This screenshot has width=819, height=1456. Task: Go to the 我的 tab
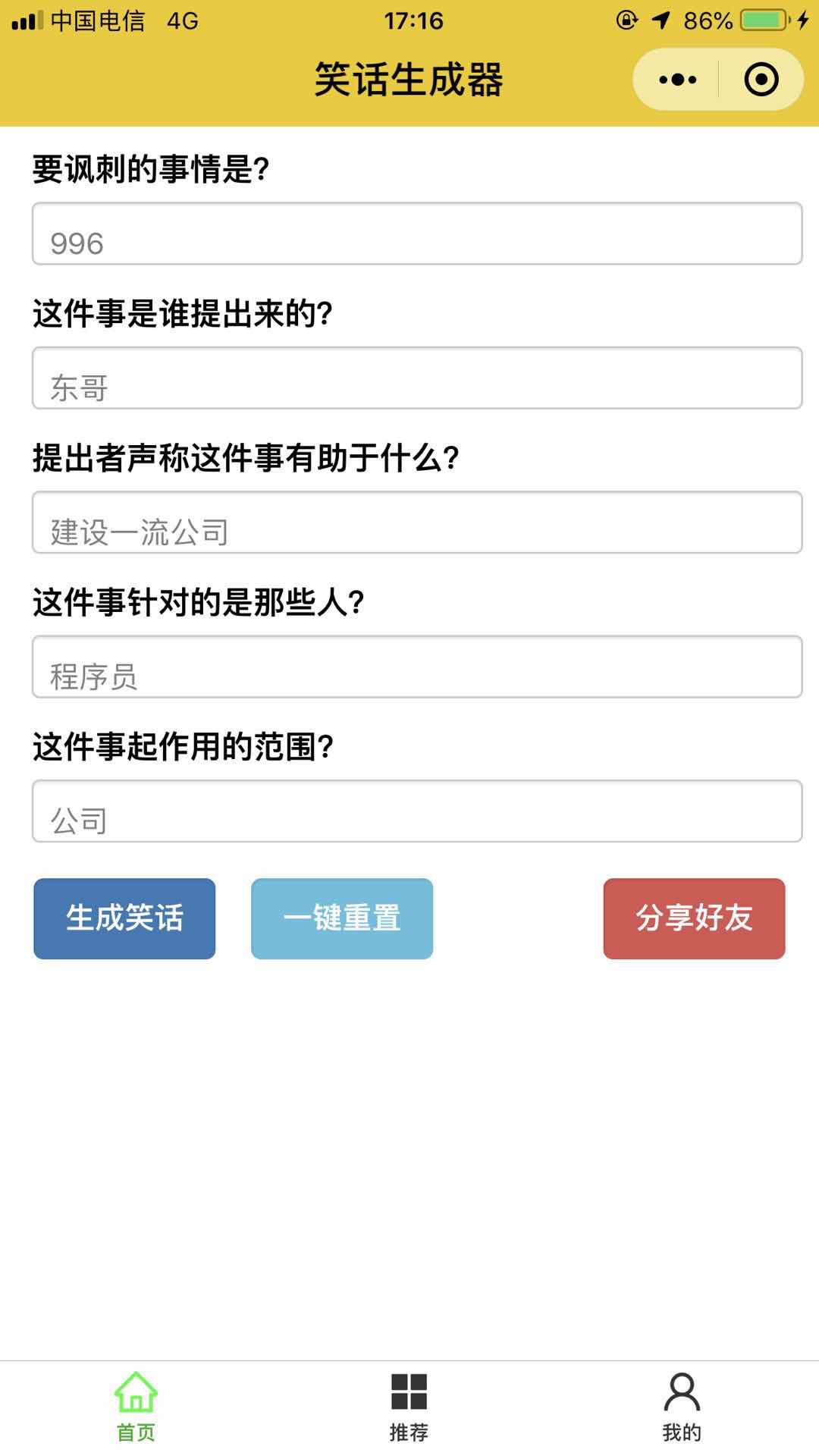(682, 1407)
